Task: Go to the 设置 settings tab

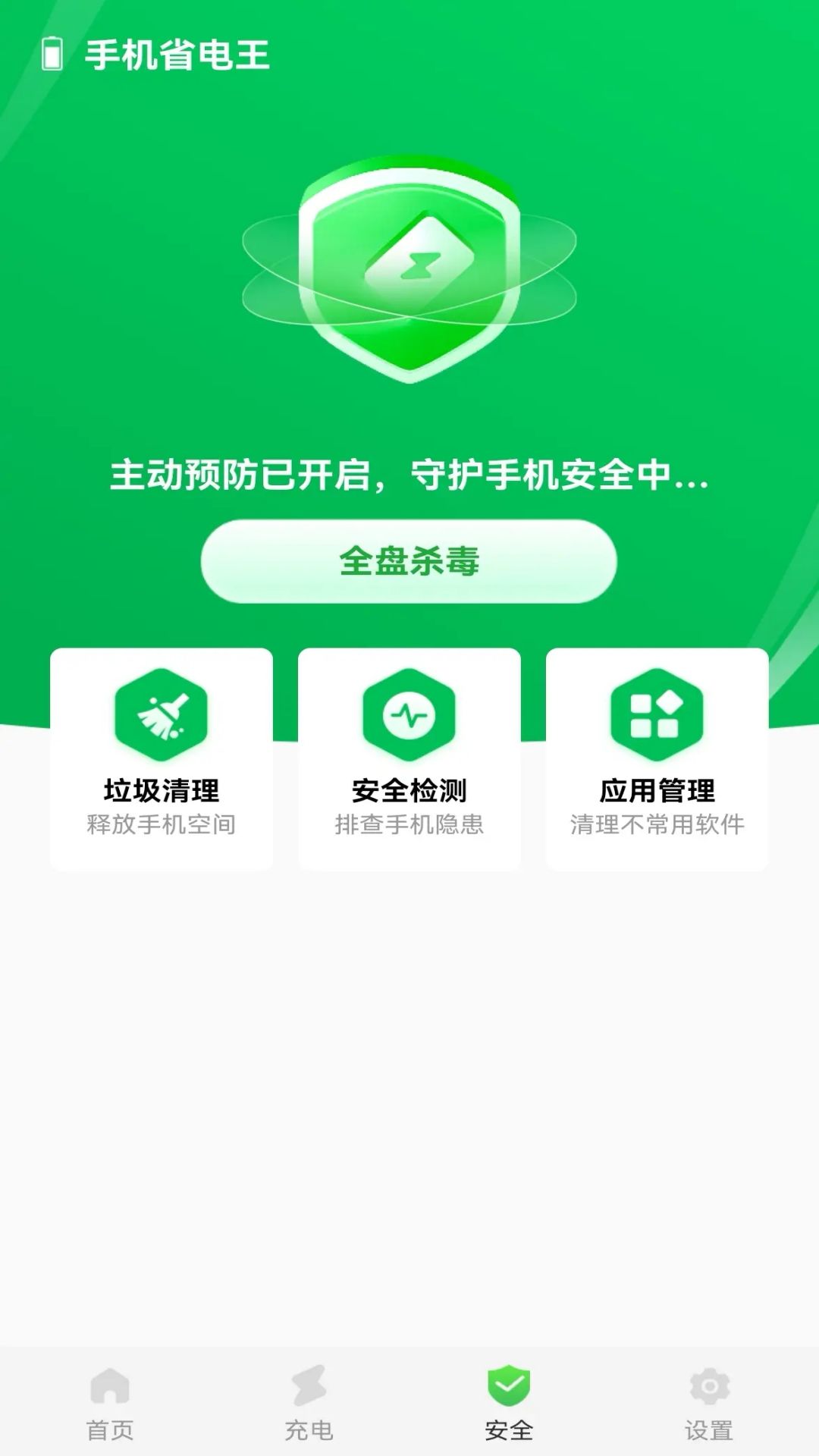Action: pos(708,1403)
